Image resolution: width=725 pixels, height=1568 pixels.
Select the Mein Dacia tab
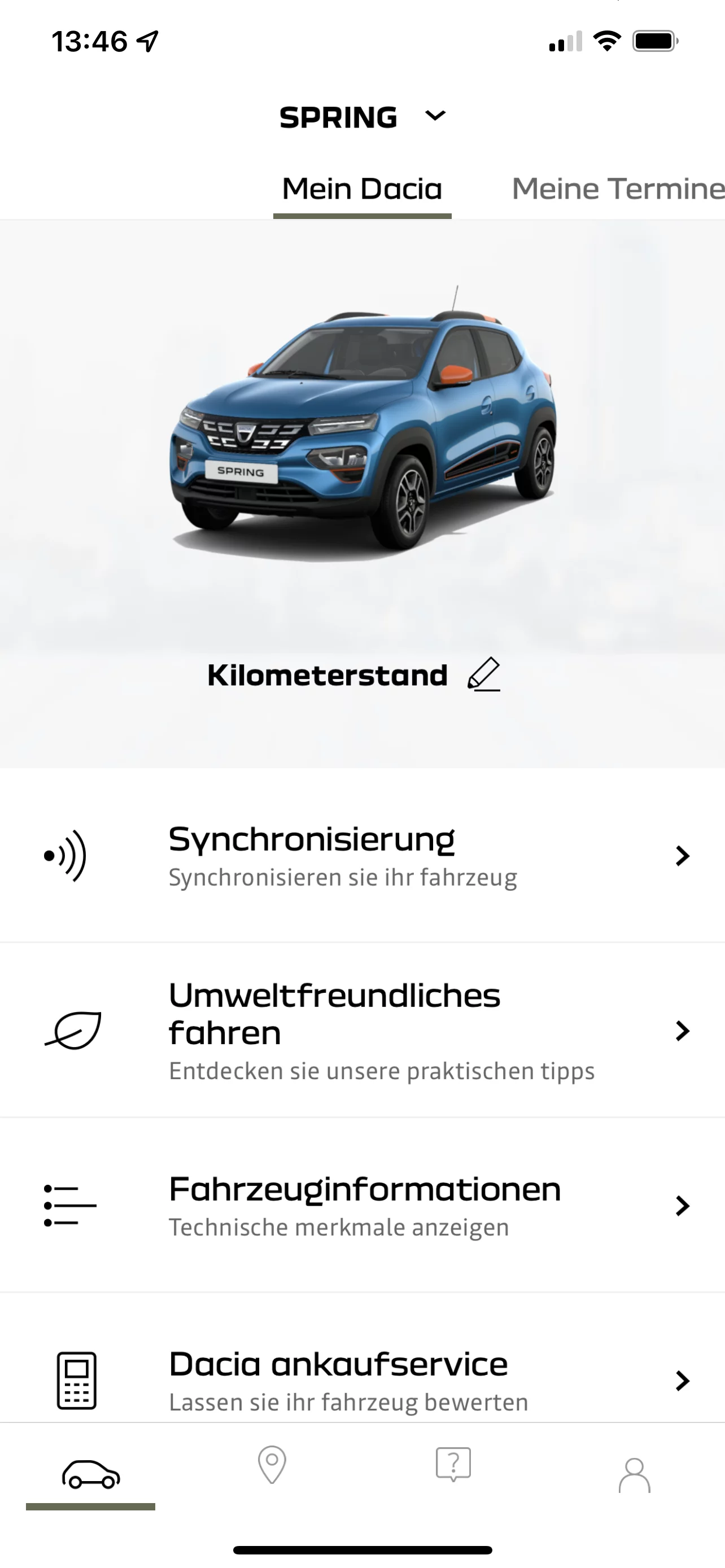(362, 189)
